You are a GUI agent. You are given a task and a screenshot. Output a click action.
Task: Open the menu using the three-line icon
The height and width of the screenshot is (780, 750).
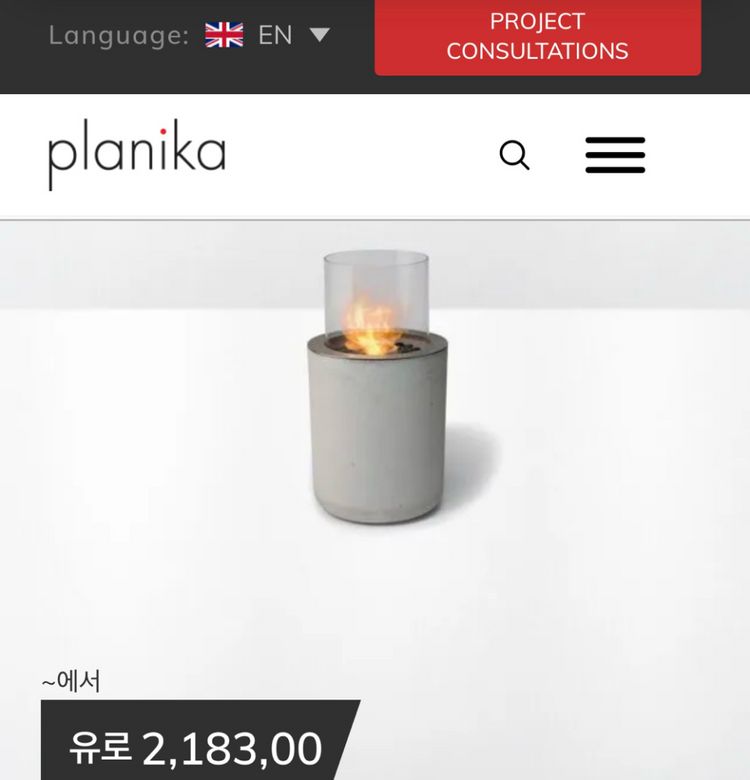(615, 156)
